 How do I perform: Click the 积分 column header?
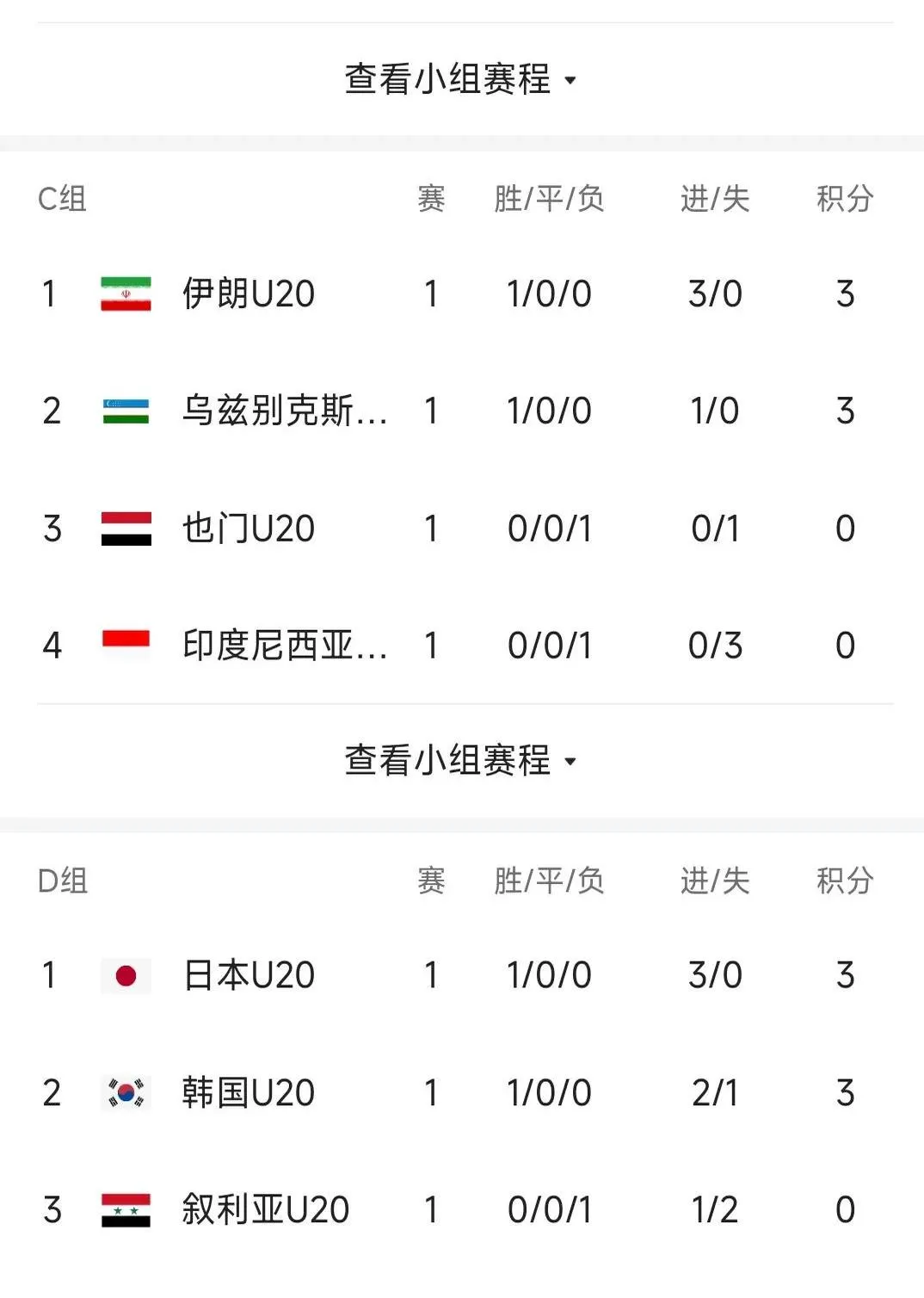pyautogui.click(x=843, y=200)
